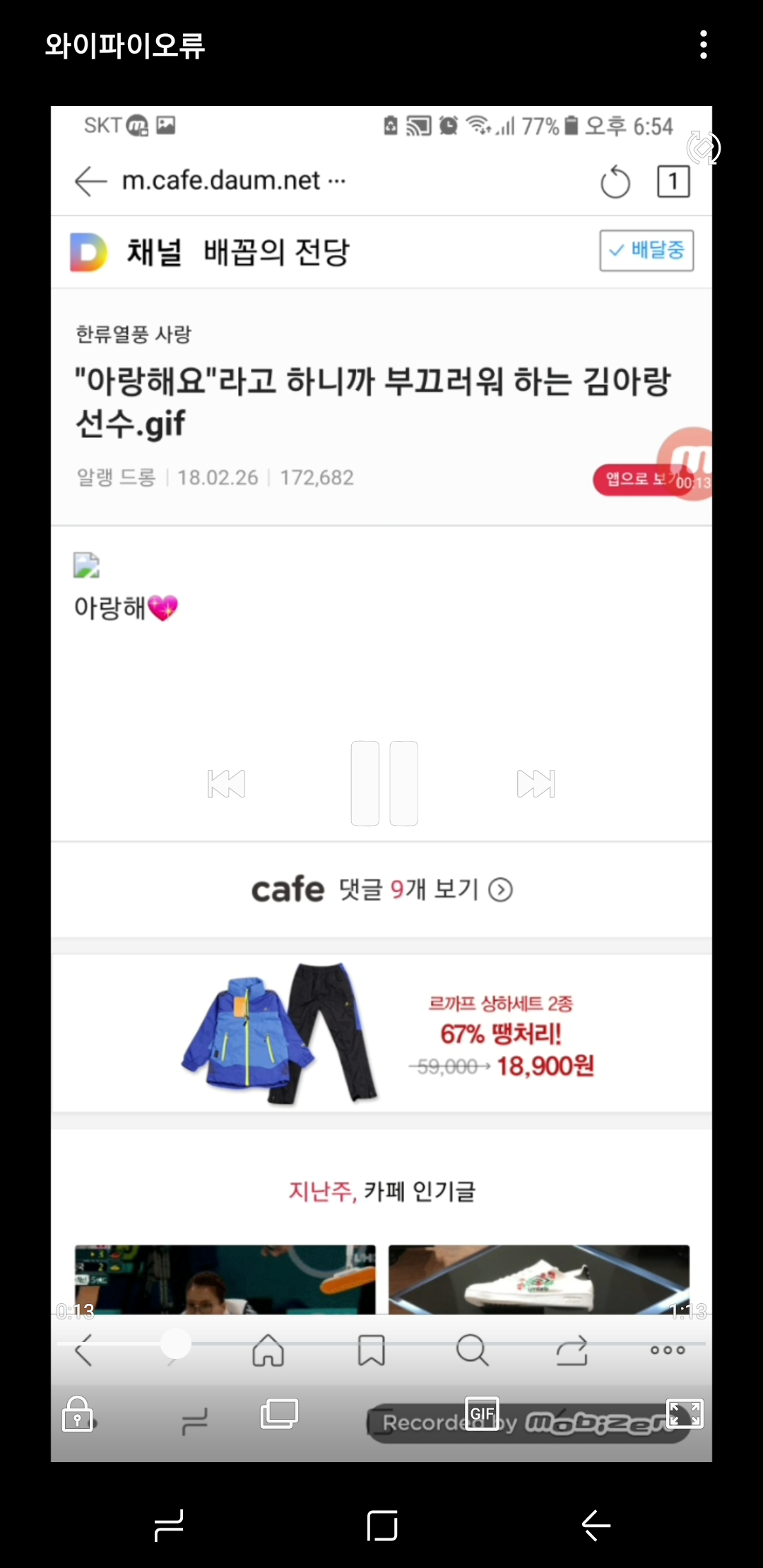Tap the video seek bar
Screen dimensions: 763x1568
[x=381, y=1343]
